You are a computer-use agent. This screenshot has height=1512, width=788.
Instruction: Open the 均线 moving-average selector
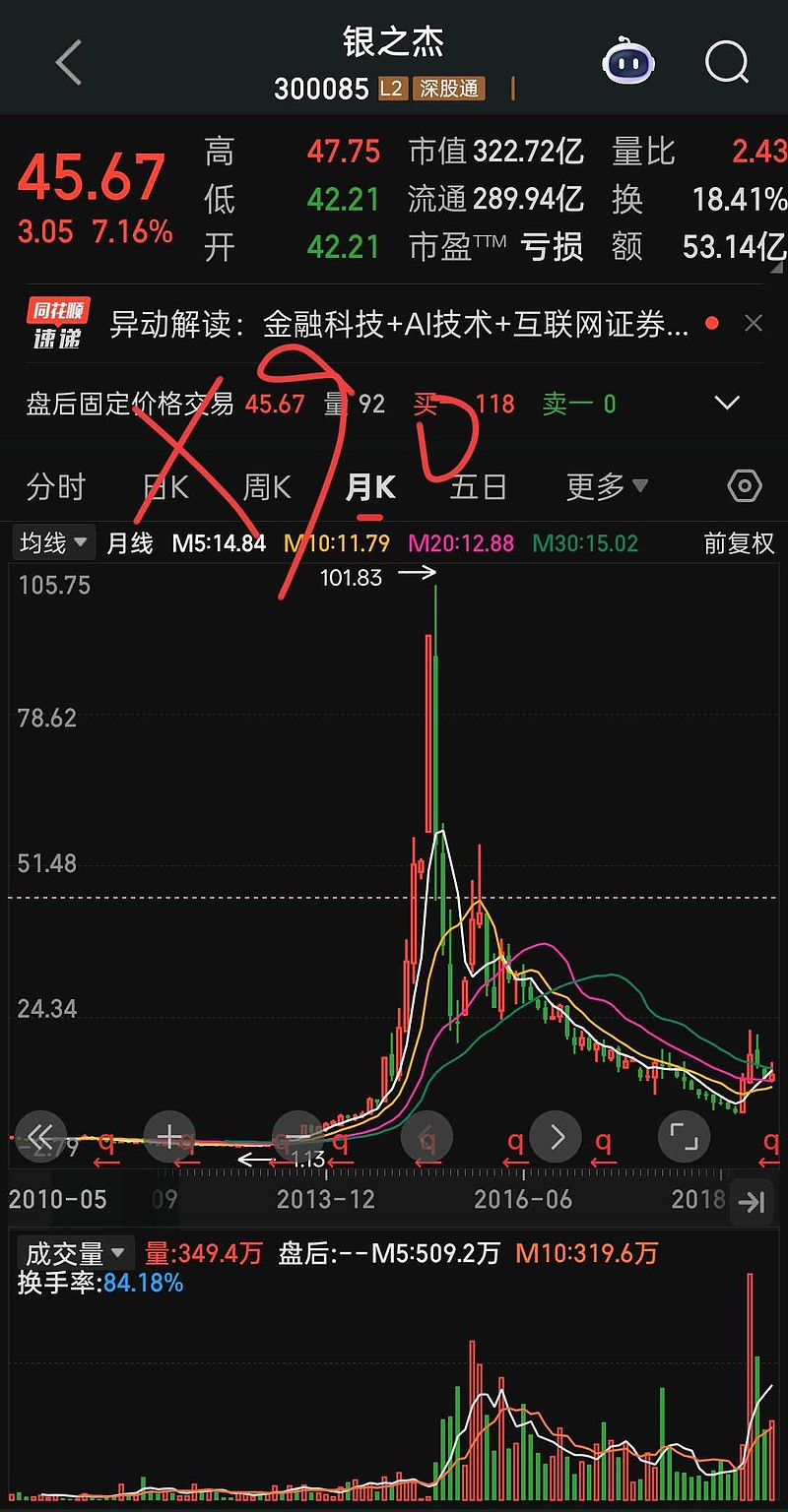tap(51, 542)
